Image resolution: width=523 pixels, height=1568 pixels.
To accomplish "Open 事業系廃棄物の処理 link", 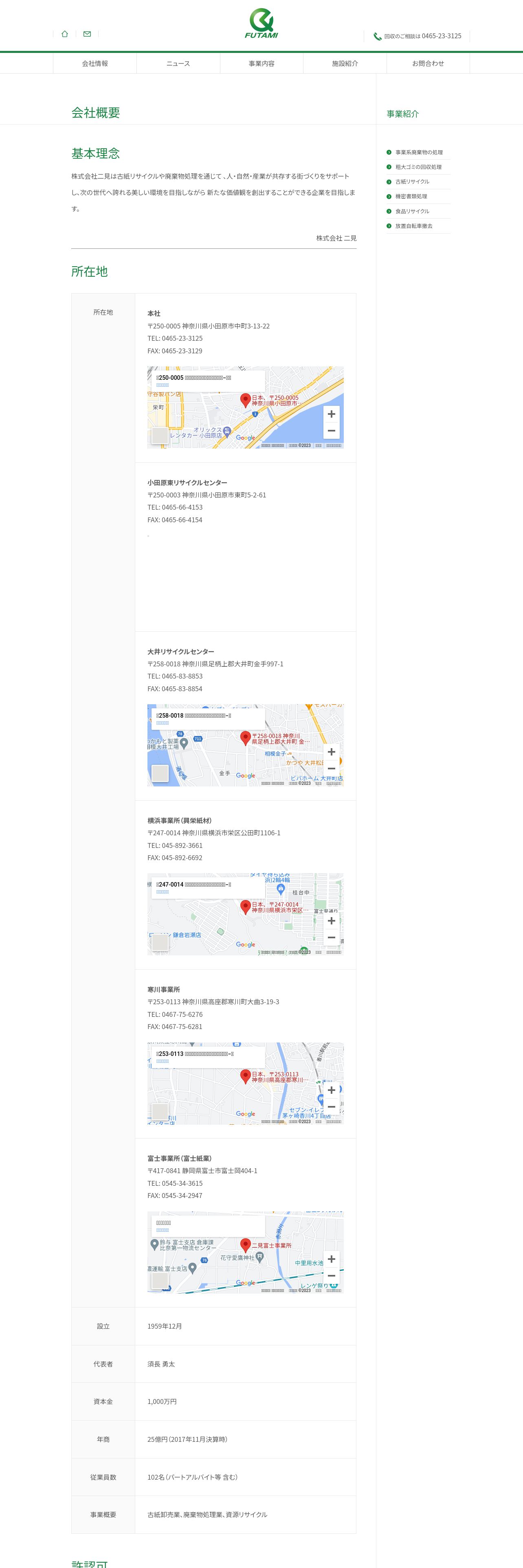I will [419, 152].
